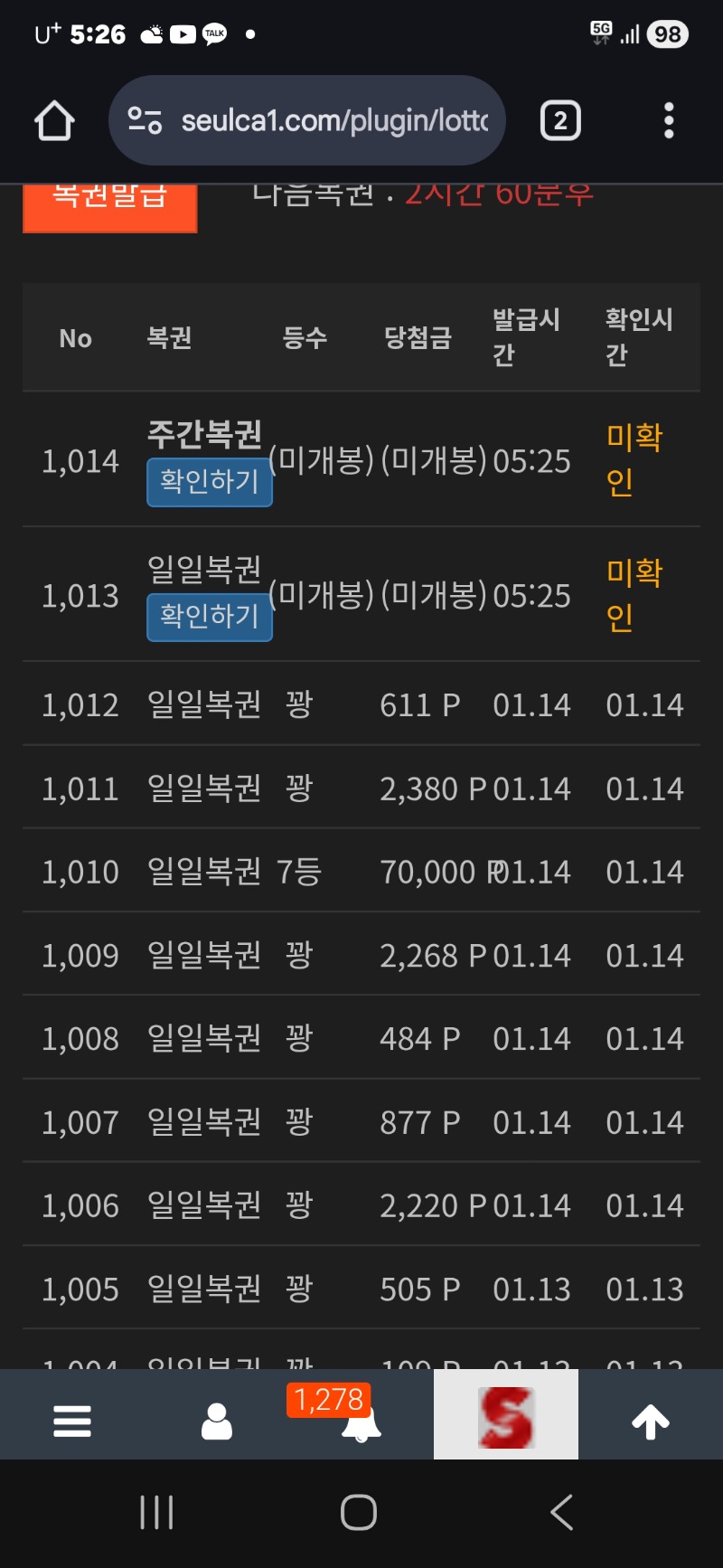The image size is (723, 1568).
Task: Jump to top with the up arrow
Action: pos(651,1421)
